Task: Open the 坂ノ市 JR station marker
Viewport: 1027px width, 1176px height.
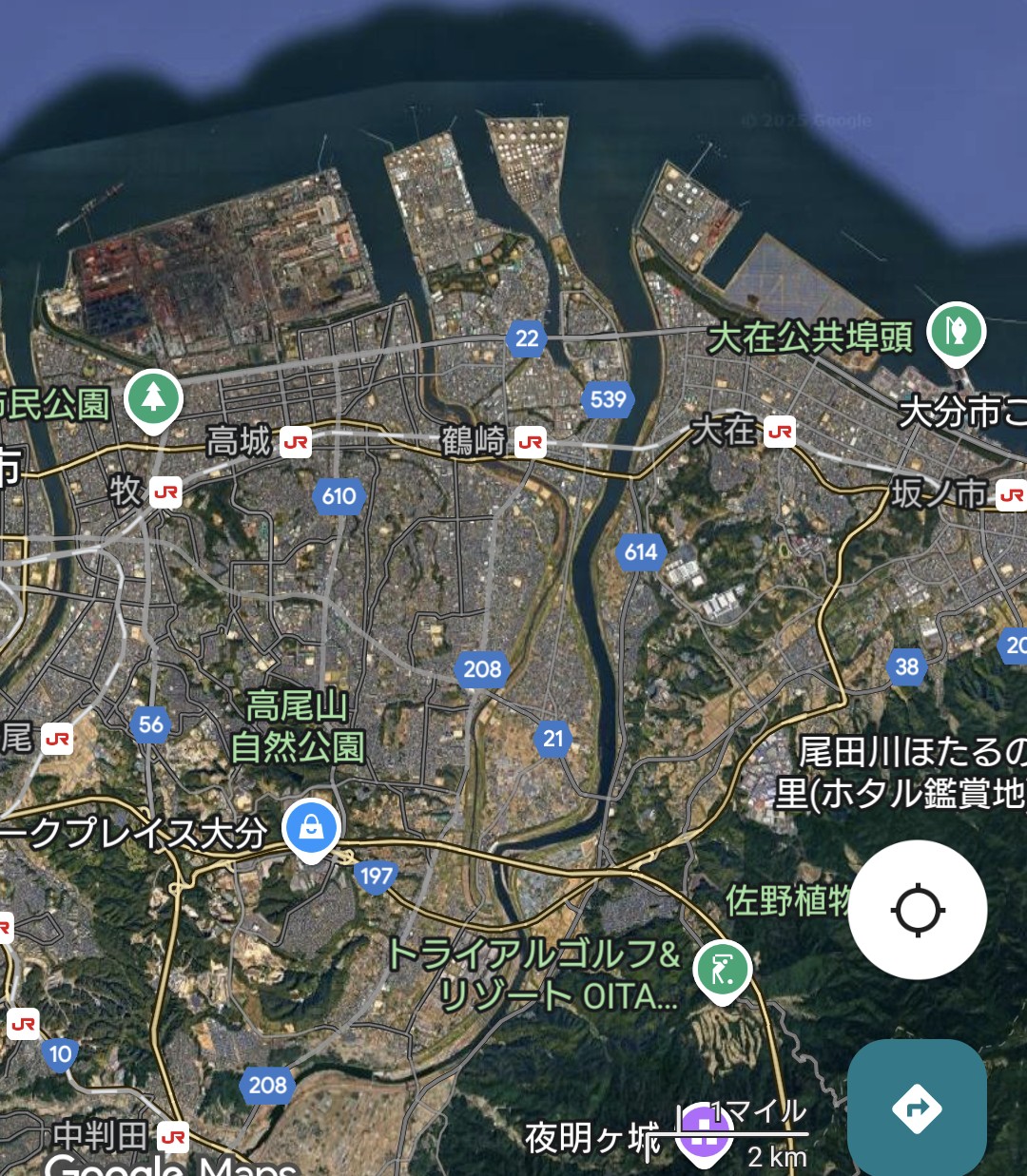Action: click(x=1011, y=494)
